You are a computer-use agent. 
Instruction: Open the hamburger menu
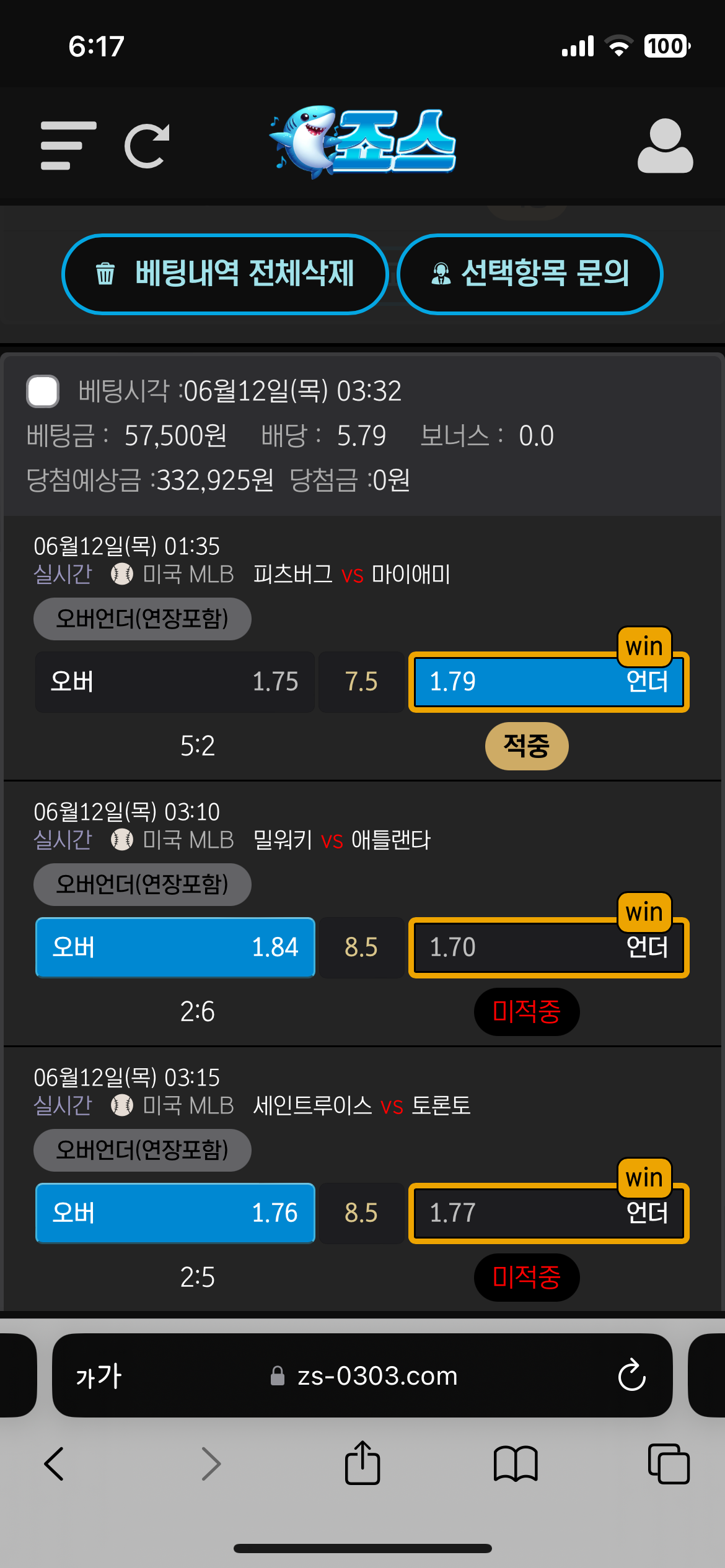coord(68,146)
